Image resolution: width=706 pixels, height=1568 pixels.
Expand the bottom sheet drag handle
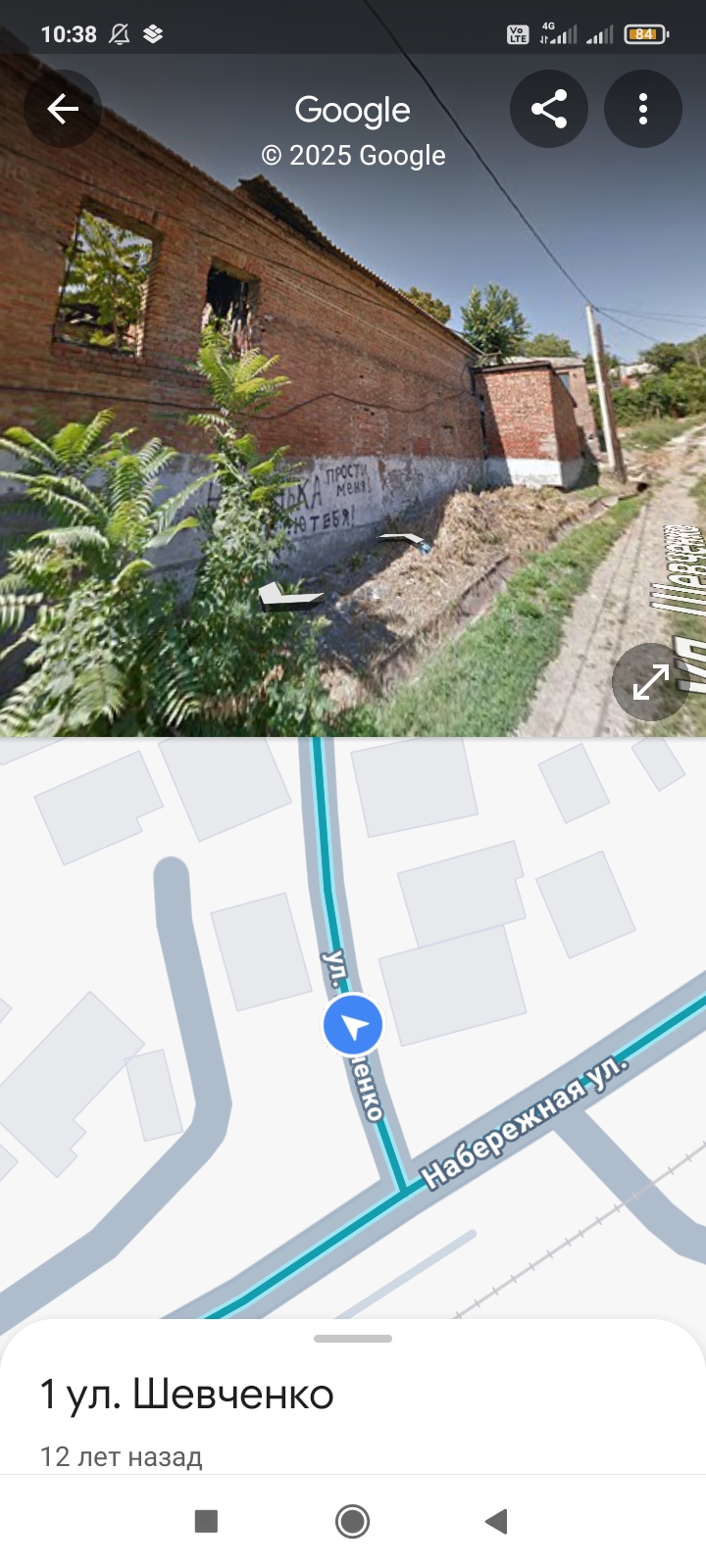pyautogui.click(x=353, y=1339)
